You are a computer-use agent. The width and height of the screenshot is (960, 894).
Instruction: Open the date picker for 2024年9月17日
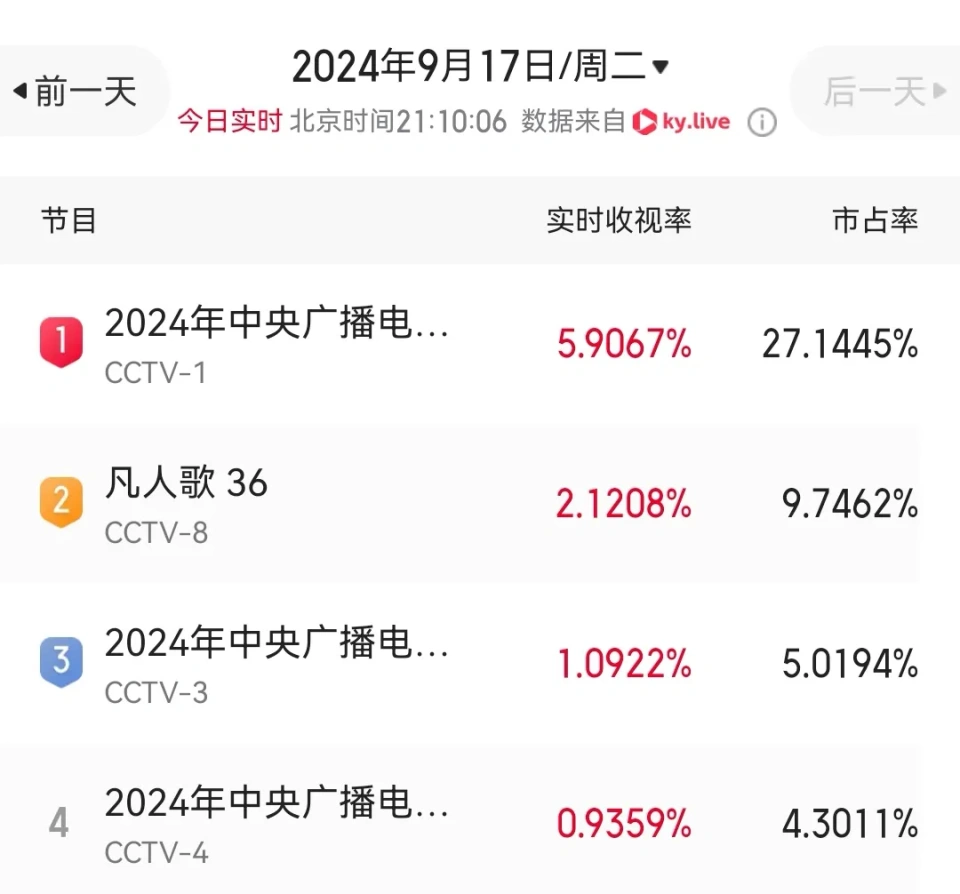pos(480,68)
